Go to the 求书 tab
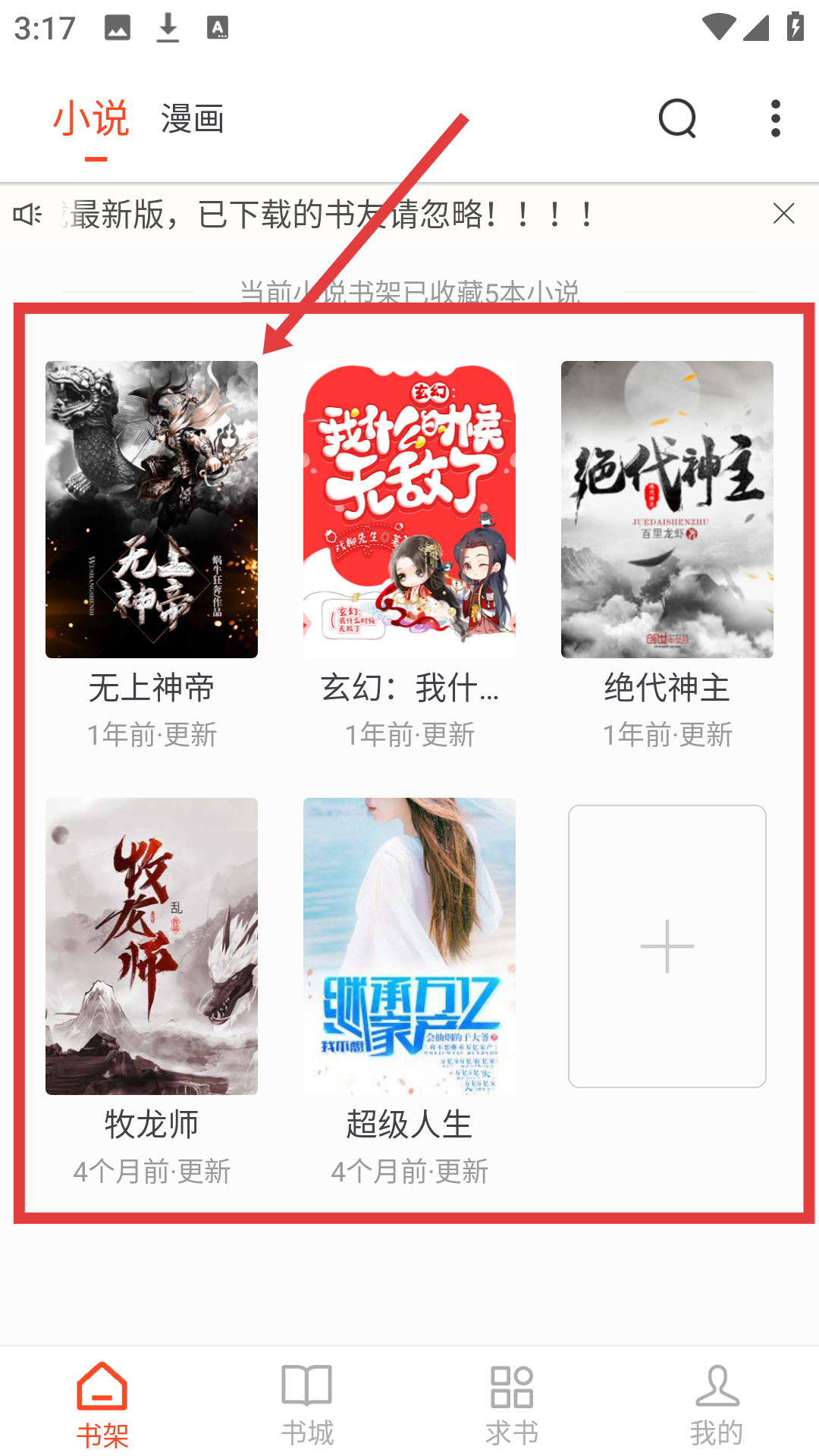The image size is (819, 1456). 512,1404
